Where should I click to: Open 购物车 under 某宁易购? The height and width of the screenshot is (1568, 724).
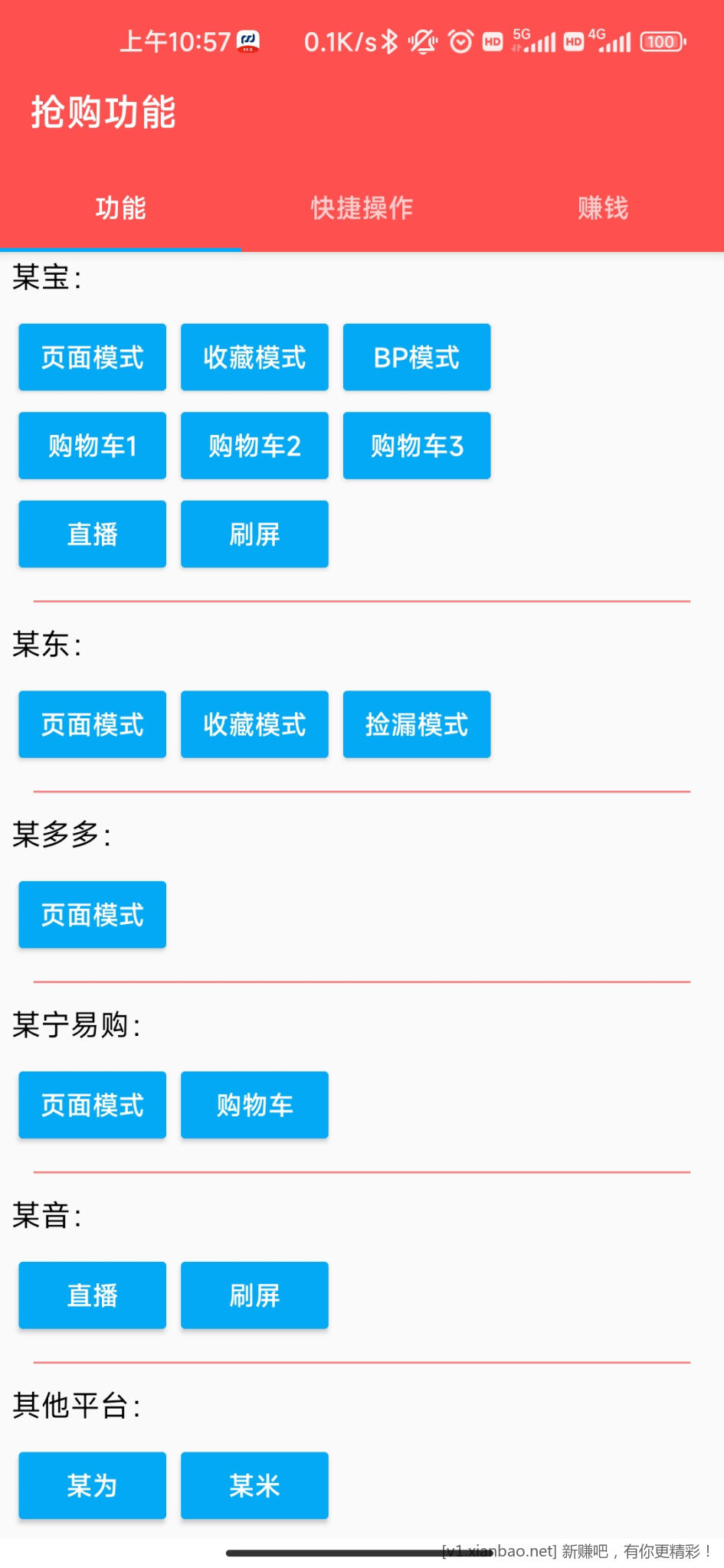[x=254, y=1105]
